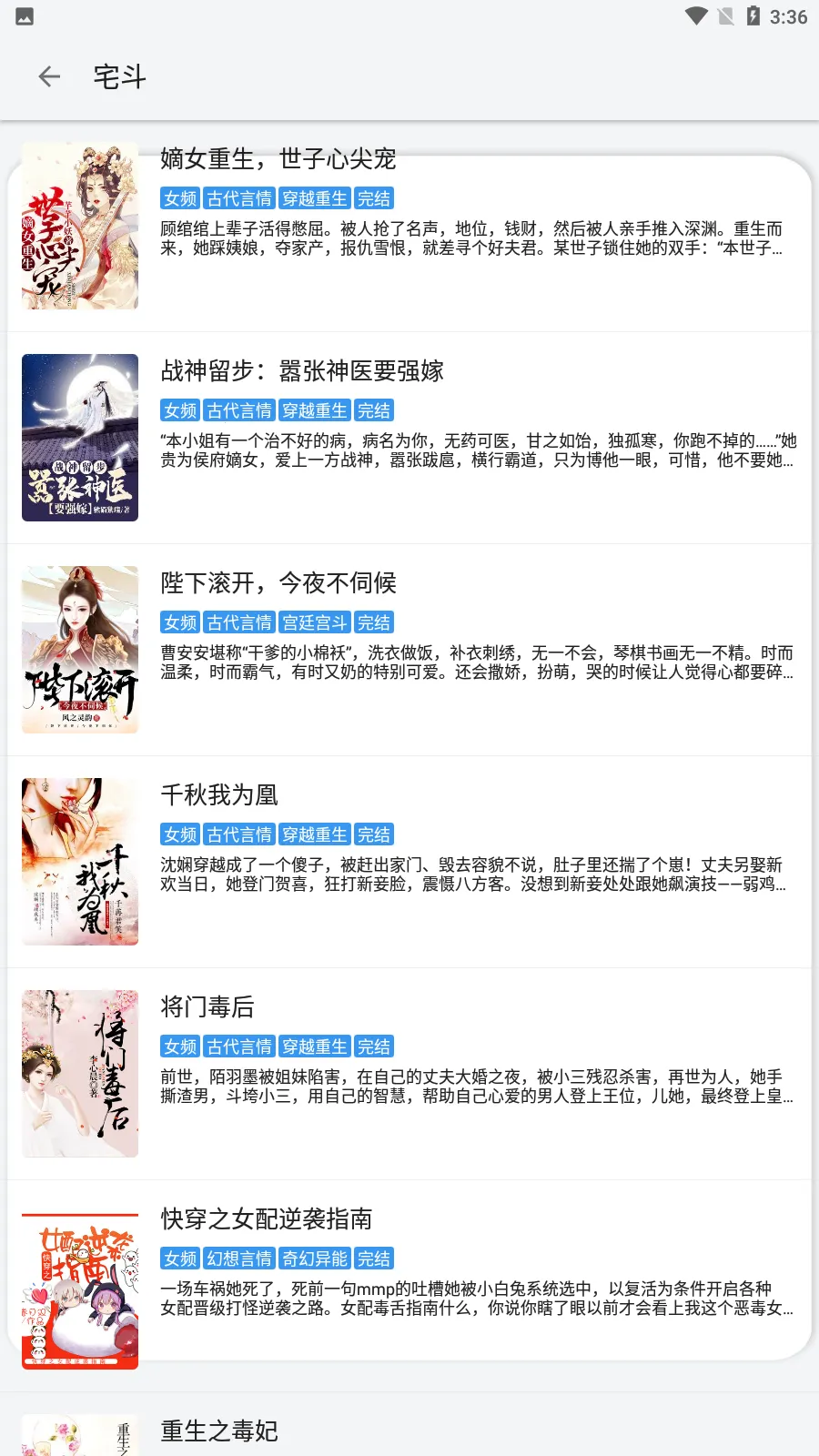The width and height of the screenshot is (819, 1456).
Task: Open the book 重生之毒妃
Action: (219, 1431)
